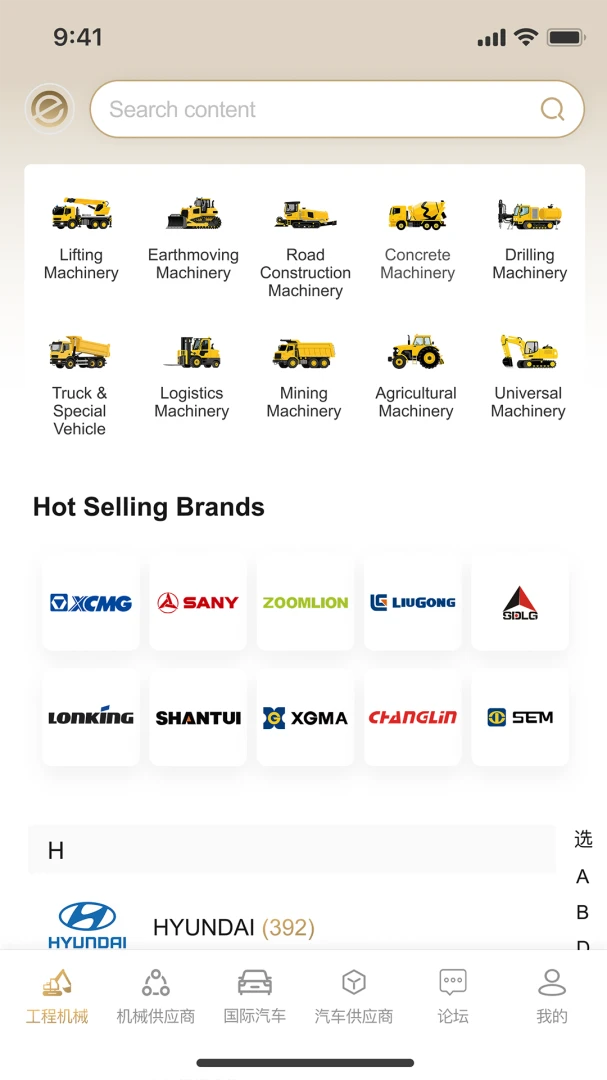Open Agricultural Machinery category
607x1080 pixels.
tap(416, 377)
